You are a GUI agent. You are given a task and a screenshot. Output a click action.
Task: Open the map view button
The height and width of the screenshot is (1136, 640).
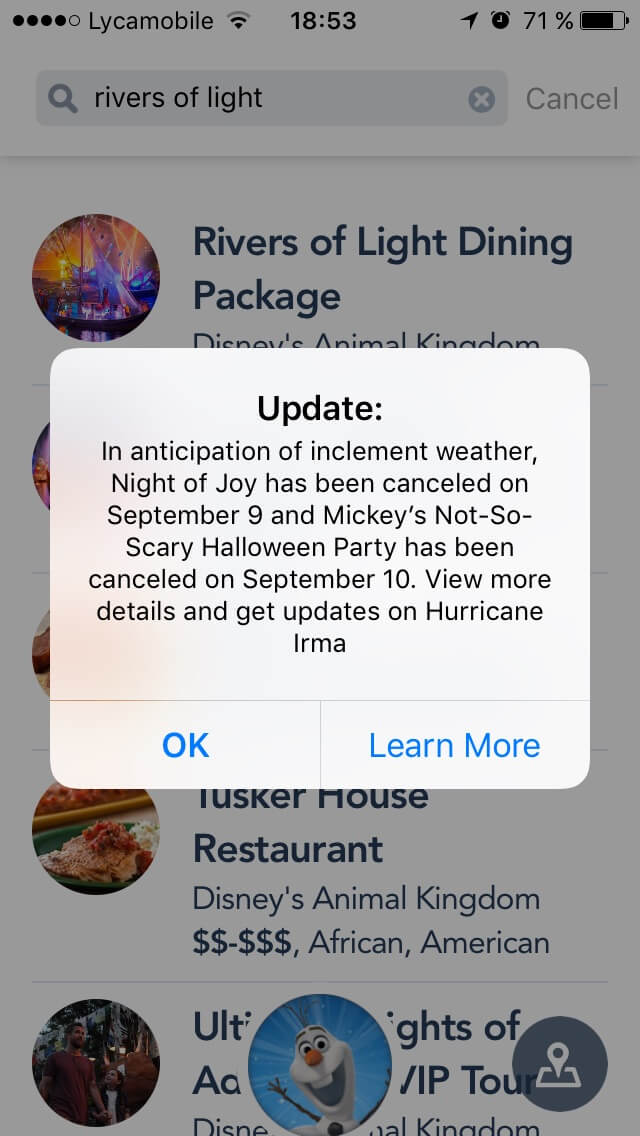pos(560,1063)
